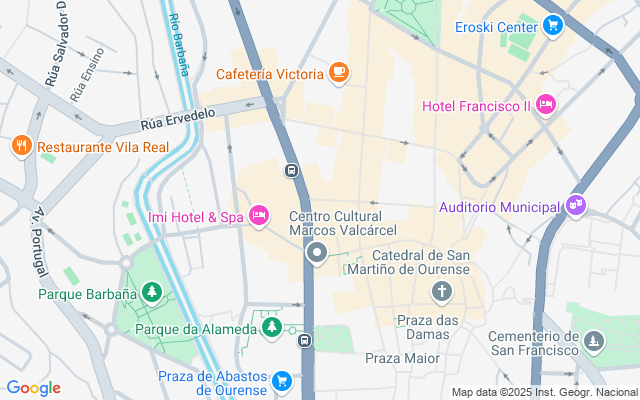Open Restaurante Vila Real marker
The height and width of the screenshot is (400, 640).
click(22, 146)
